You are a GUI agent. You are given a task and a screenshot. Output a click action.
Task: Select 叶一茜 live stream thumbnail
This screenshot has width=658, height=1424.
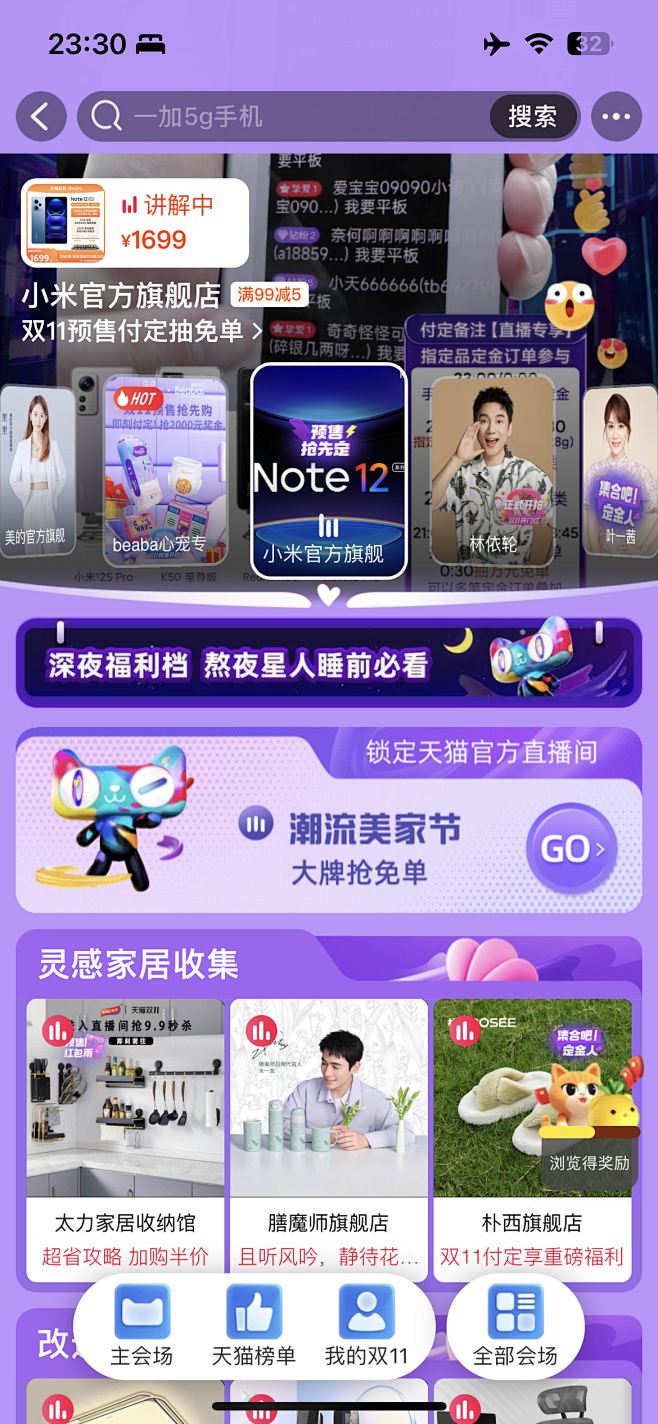[x=620, y=472]
